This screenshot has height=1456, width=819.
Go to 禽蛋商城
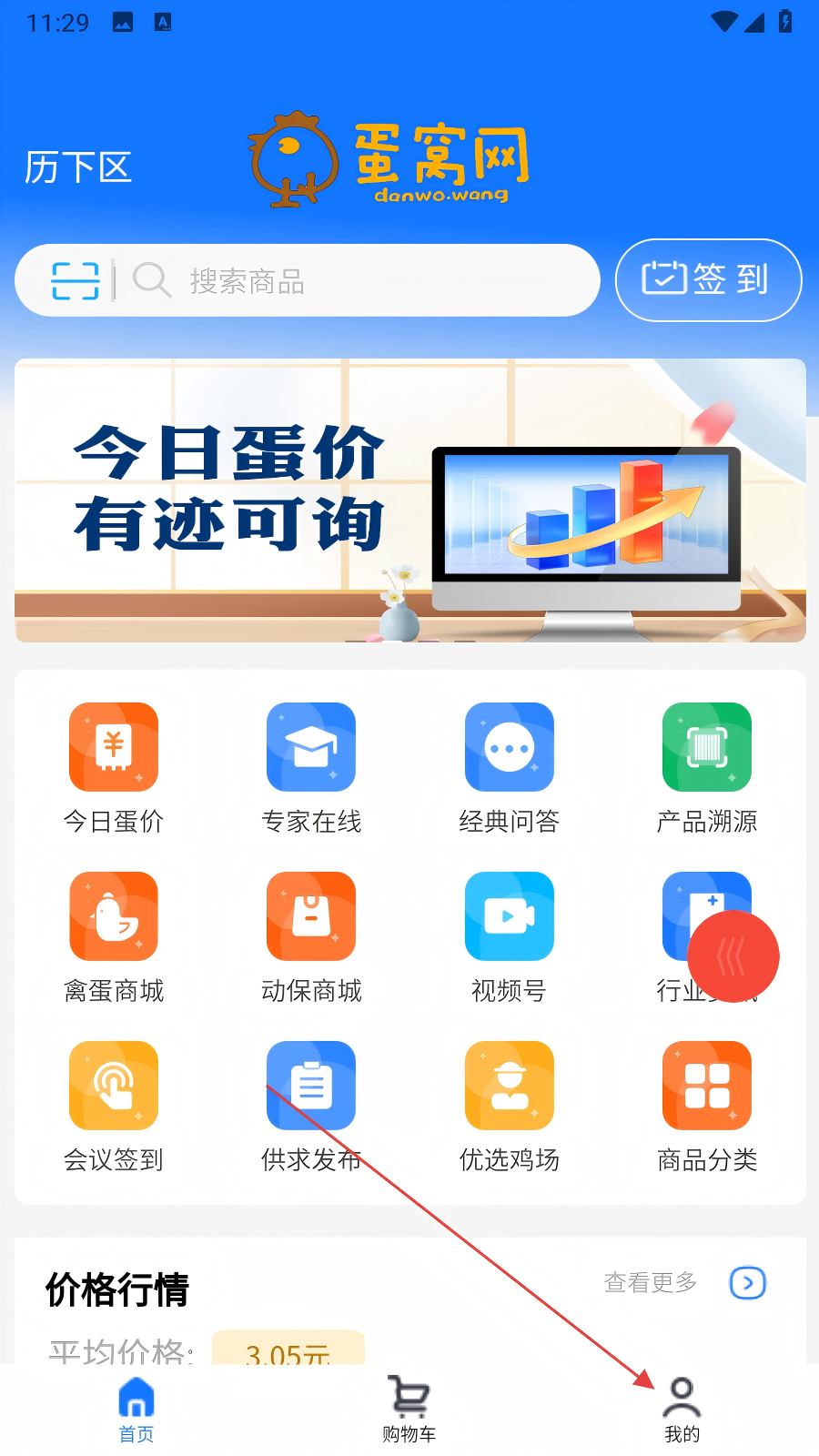pyautogui.click(x=114, y=936)
